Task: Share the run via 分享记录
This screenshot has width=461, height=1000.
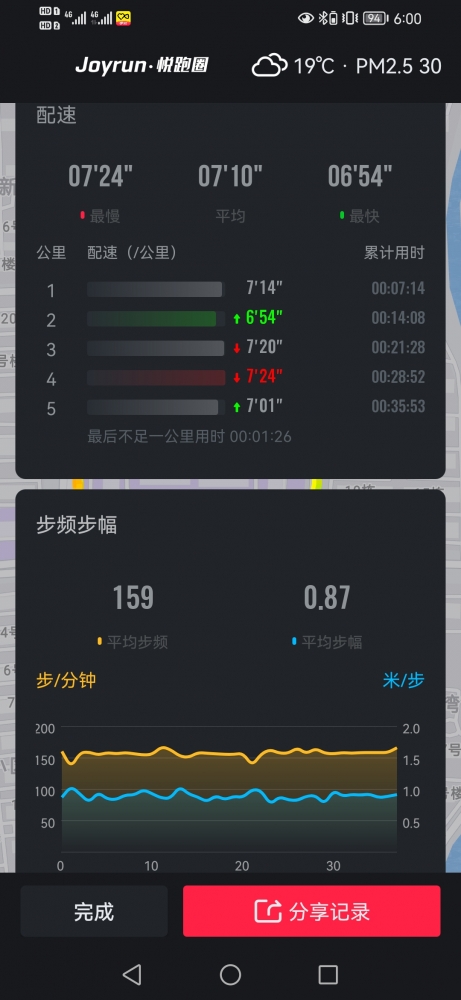Action: coord(312,911)
